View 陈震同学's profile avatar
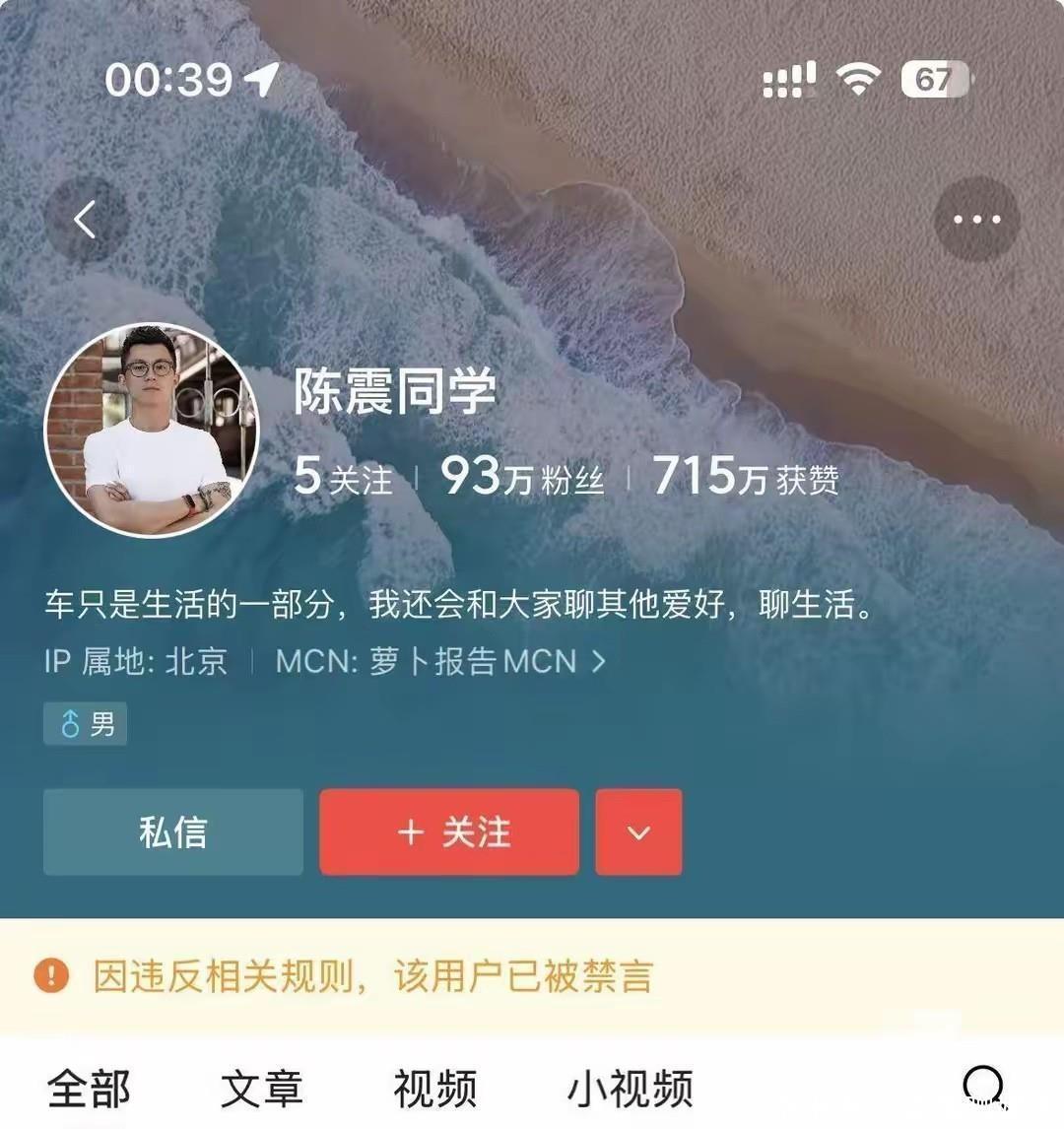1064x1129 pixels. pyautogui.click(x=152, y=430)
